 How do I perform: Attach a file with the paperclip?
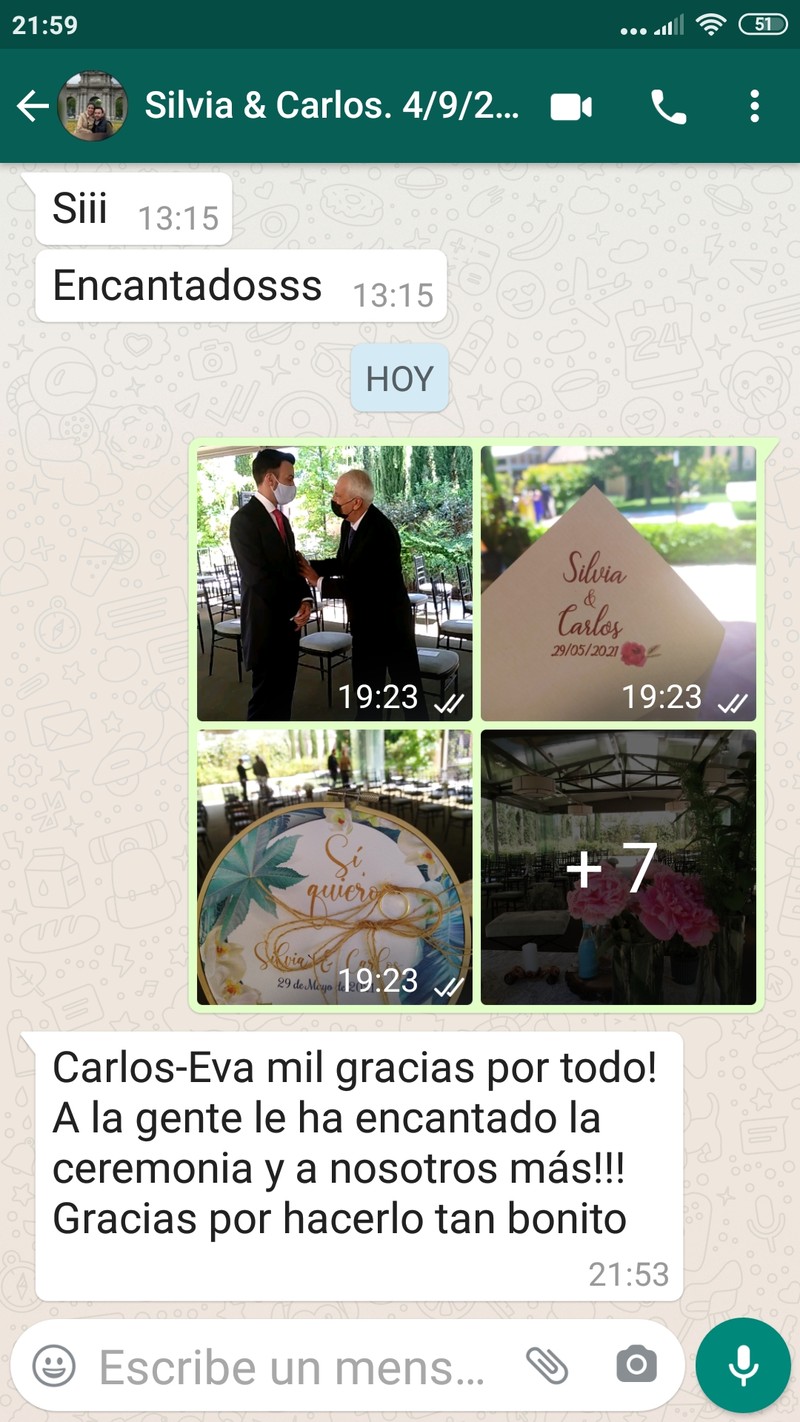pos(547,1365)
